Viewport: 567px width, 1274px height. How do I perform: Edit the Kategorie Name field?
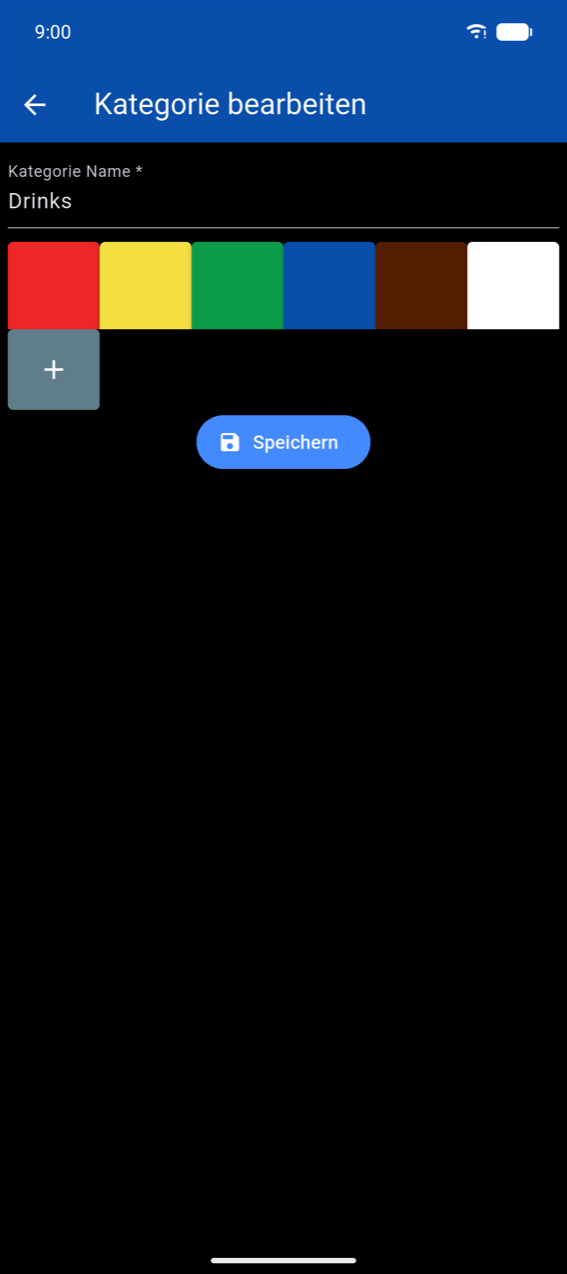click(x=283, y=194)
